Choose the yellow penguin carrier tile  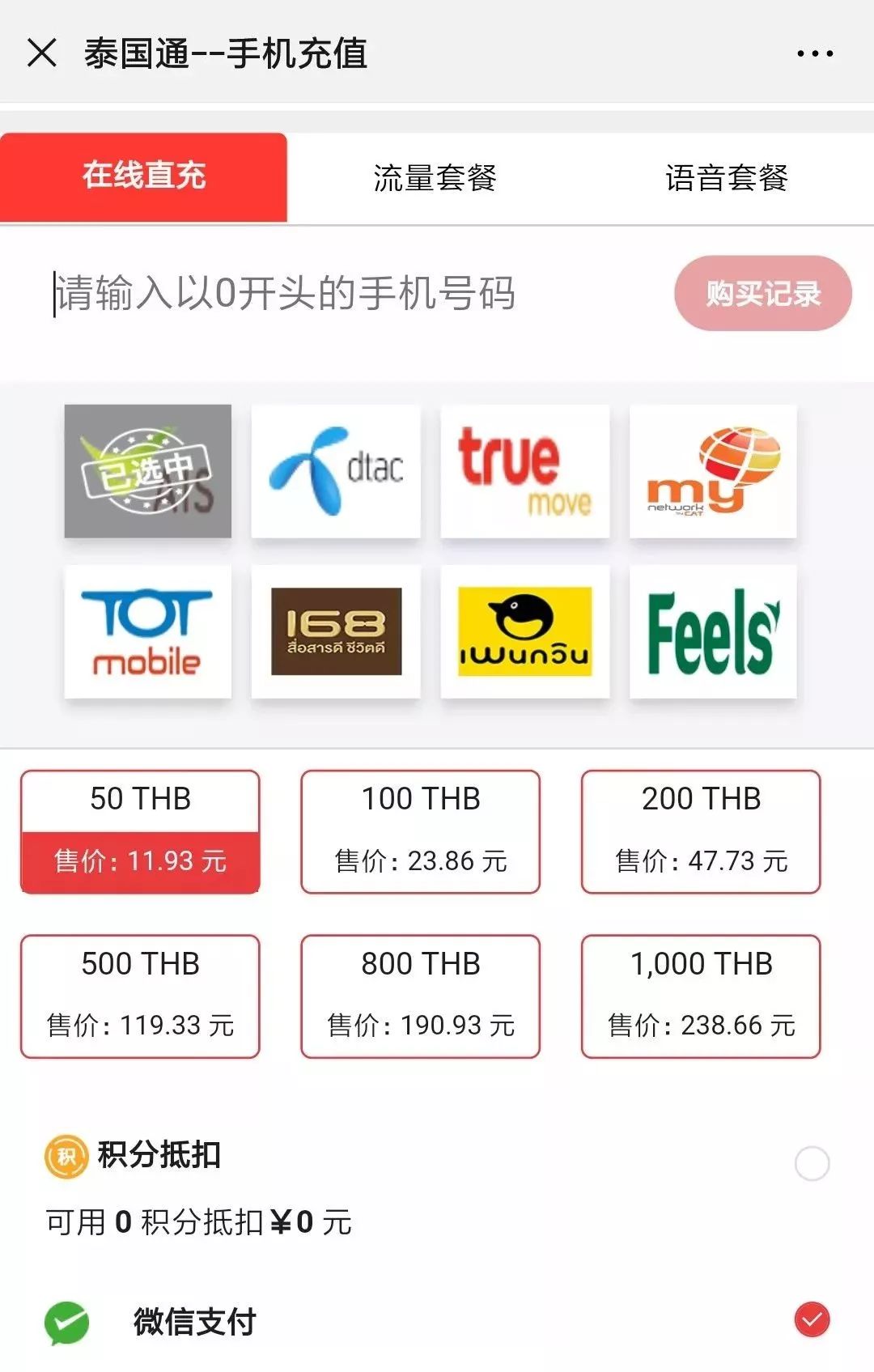point(524,631)
